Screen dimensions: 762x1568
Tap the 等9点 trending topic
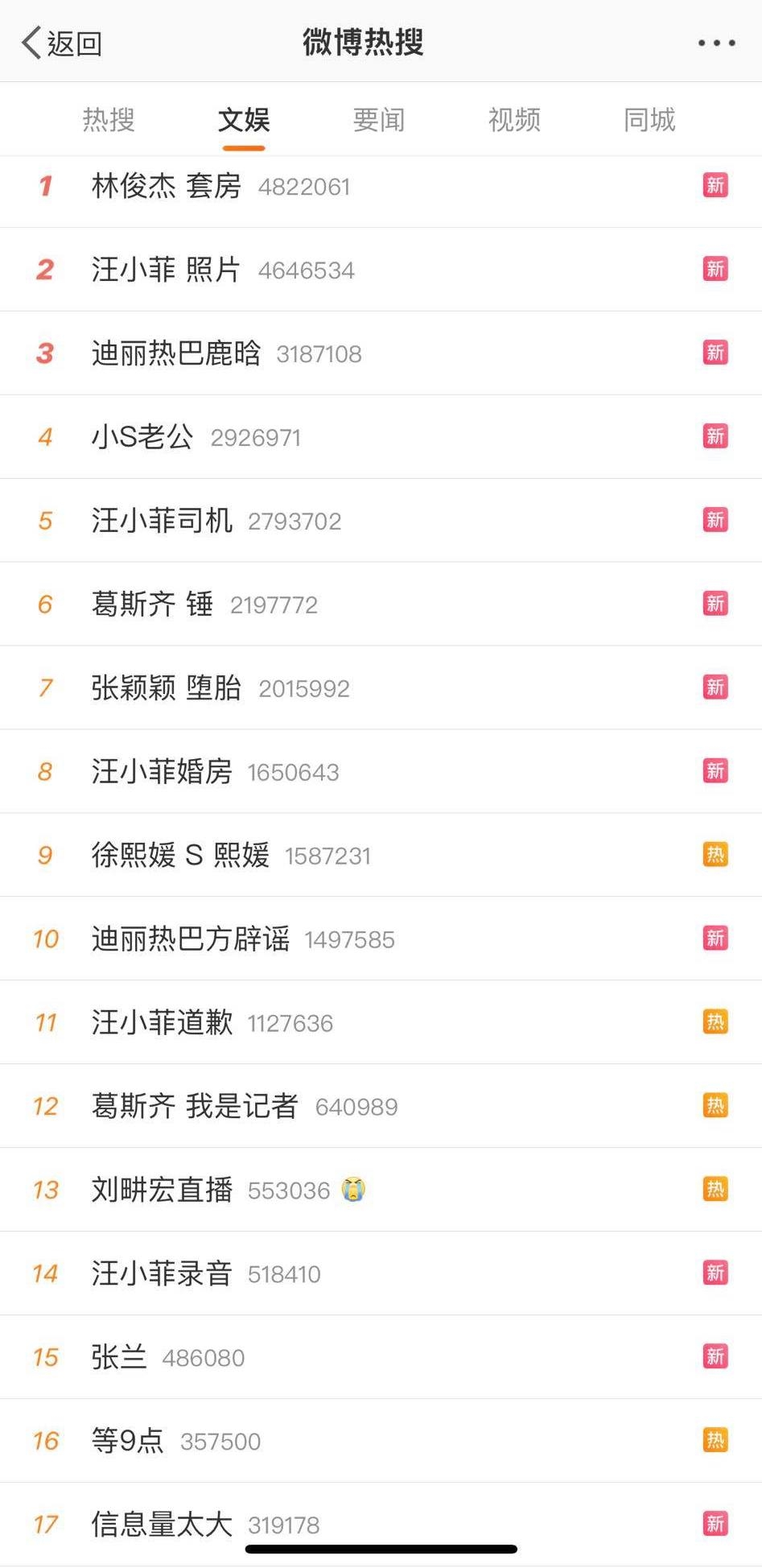click(127, 1442)
